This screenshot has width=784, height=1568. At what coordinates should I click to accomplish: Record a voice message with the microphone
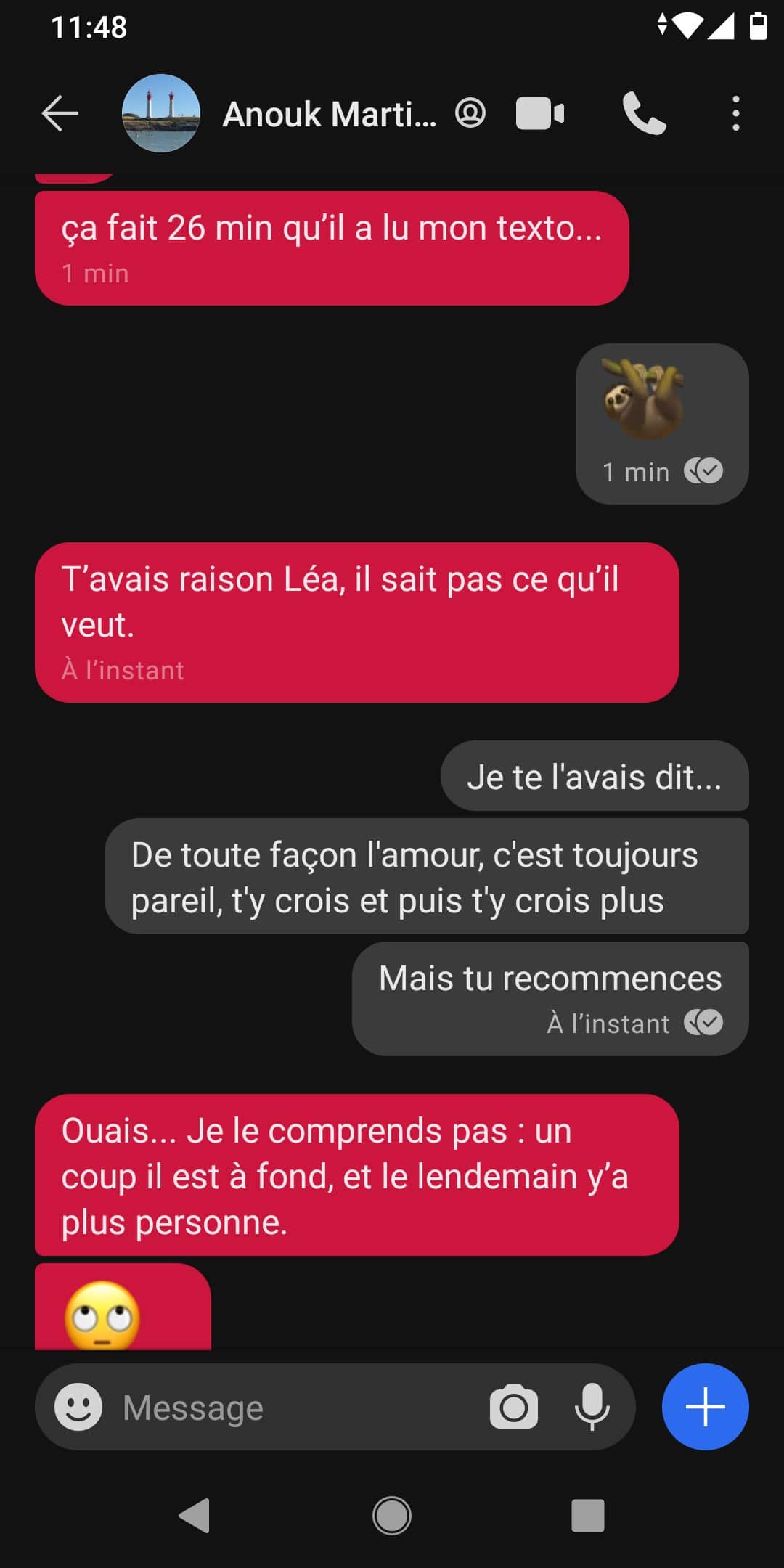[x=592, y=1407]
